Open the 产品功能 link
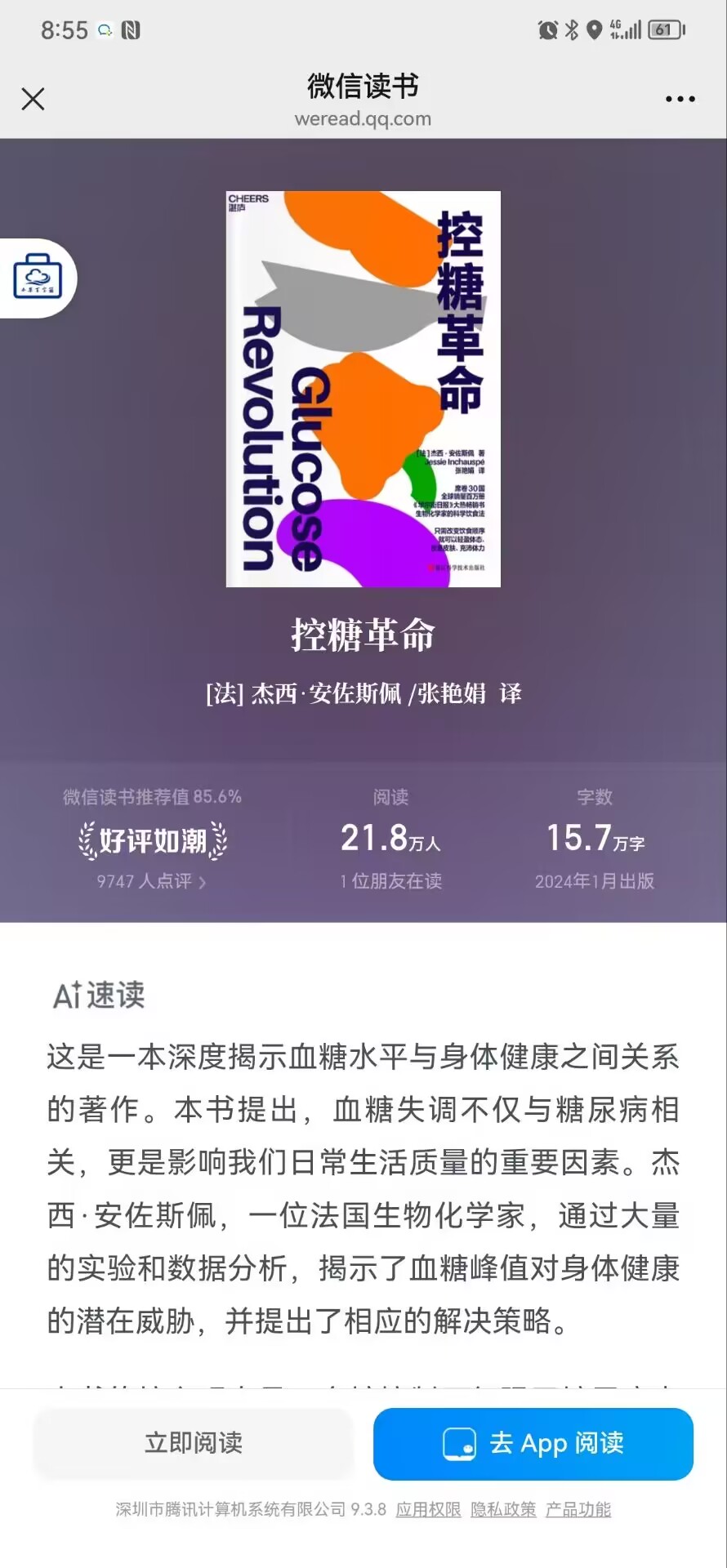This screenshot has height=1568, width=727. click(578, 1509)
